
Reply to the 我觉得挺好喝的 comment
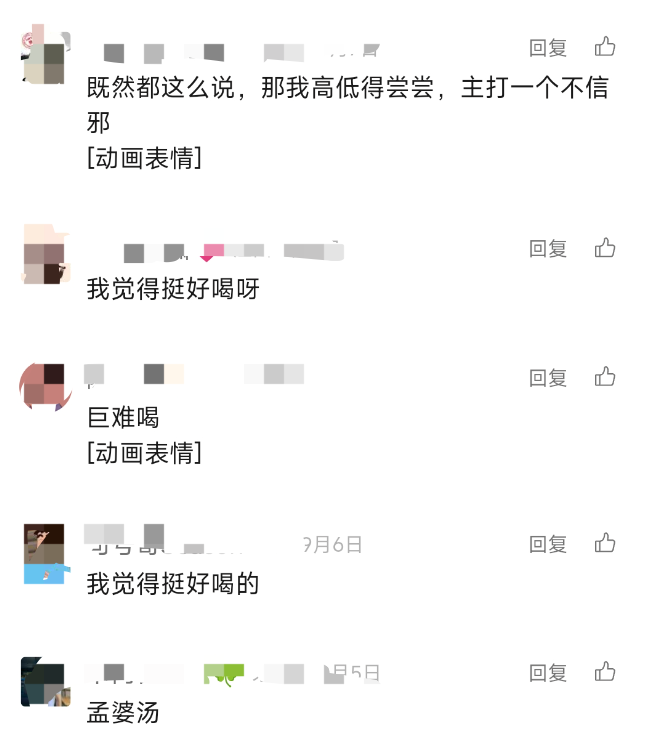(547, 544)
